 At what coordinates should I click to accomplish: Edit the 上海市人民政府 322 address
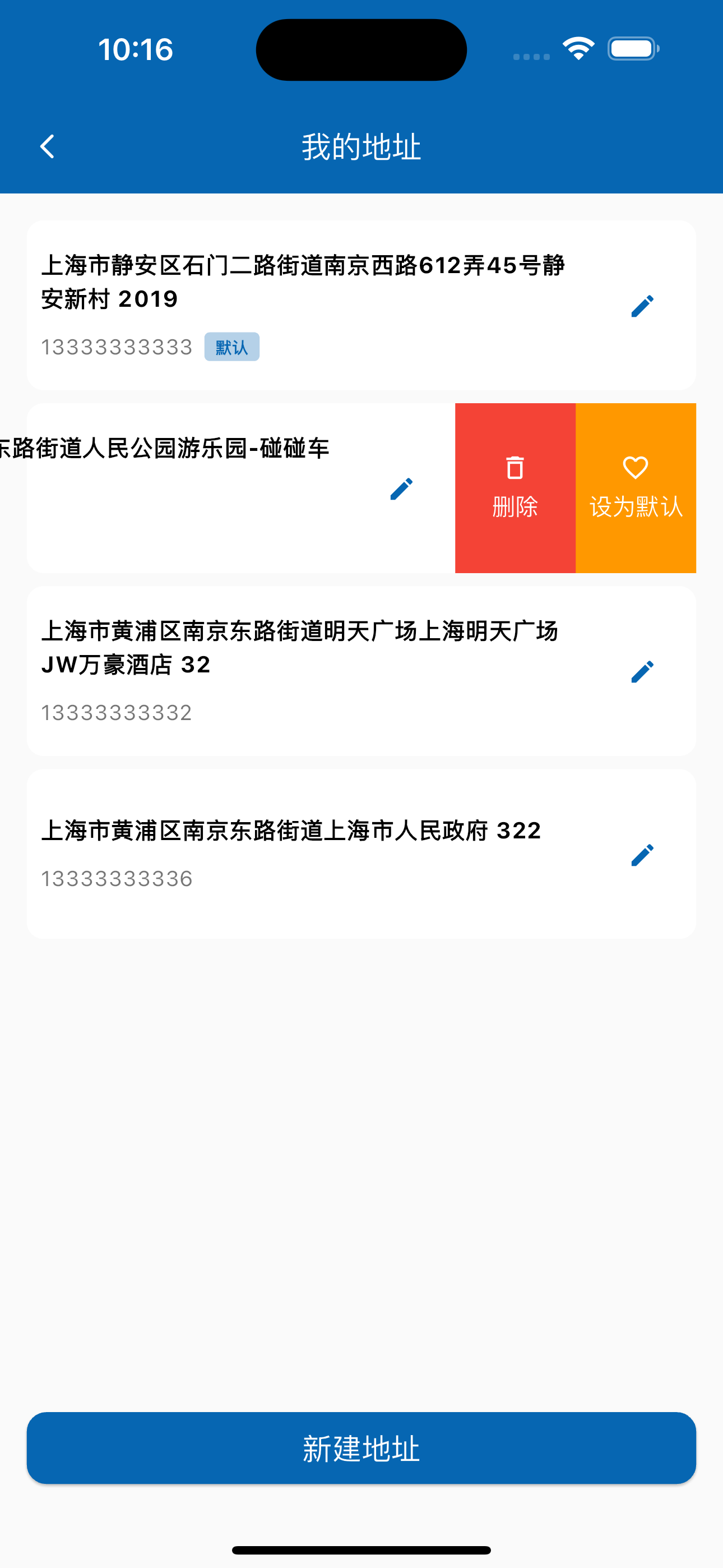point(643,854)
